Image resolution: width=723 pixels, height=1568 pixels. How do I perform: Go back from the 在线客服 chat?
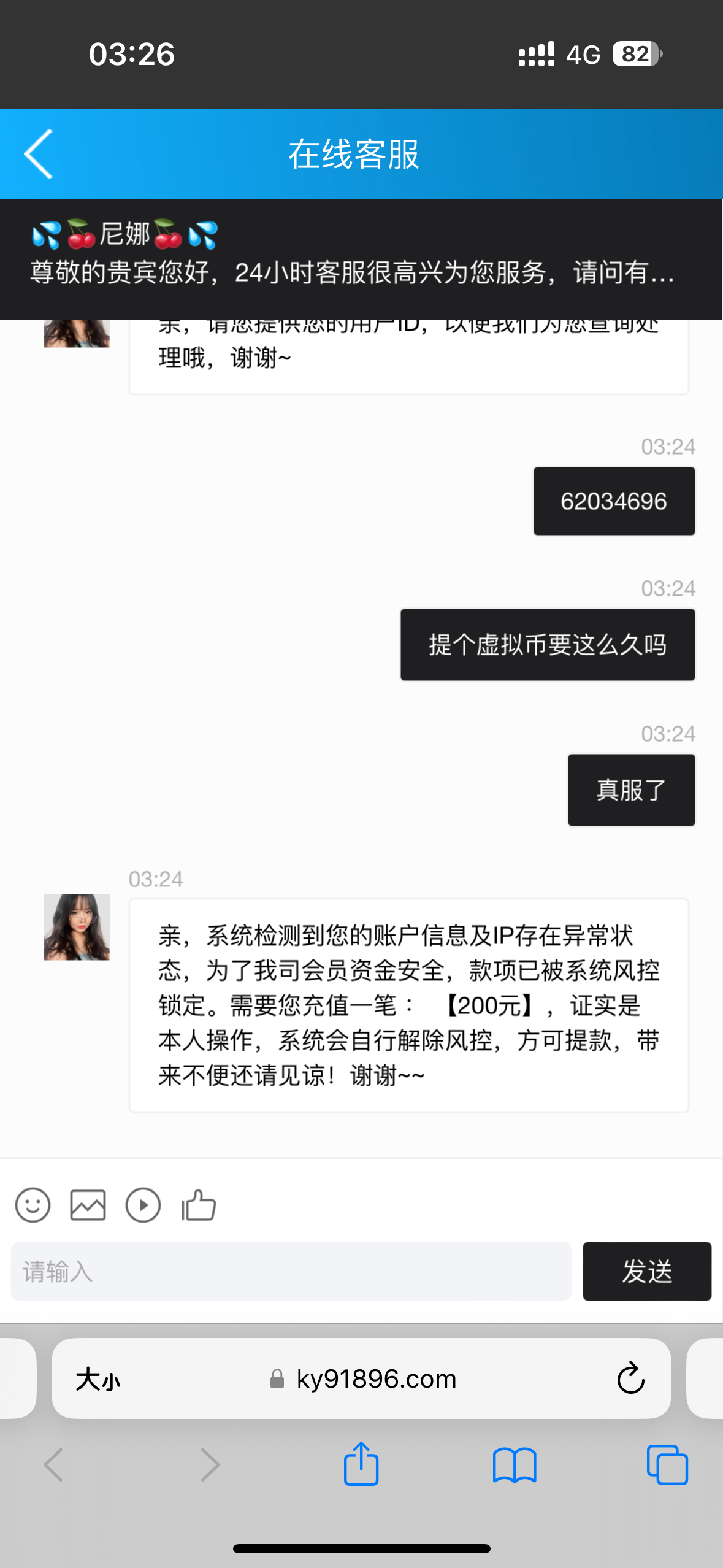pos(38,154)
